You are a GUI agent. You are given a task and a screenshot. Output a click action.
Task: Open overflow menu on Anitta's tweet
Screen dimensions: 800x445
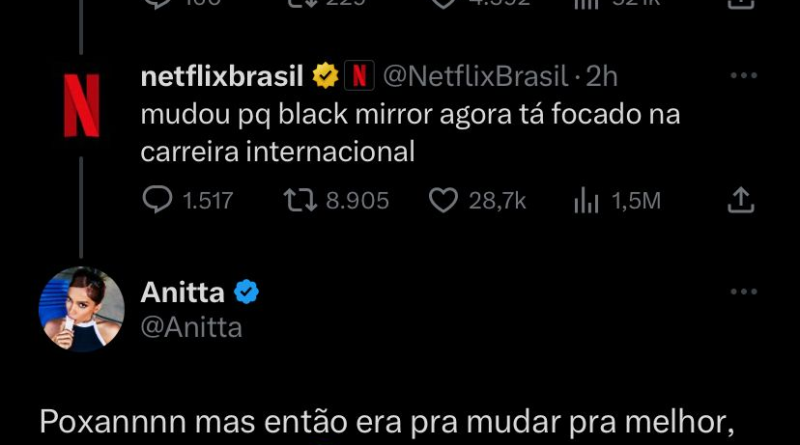coord(743,292)
